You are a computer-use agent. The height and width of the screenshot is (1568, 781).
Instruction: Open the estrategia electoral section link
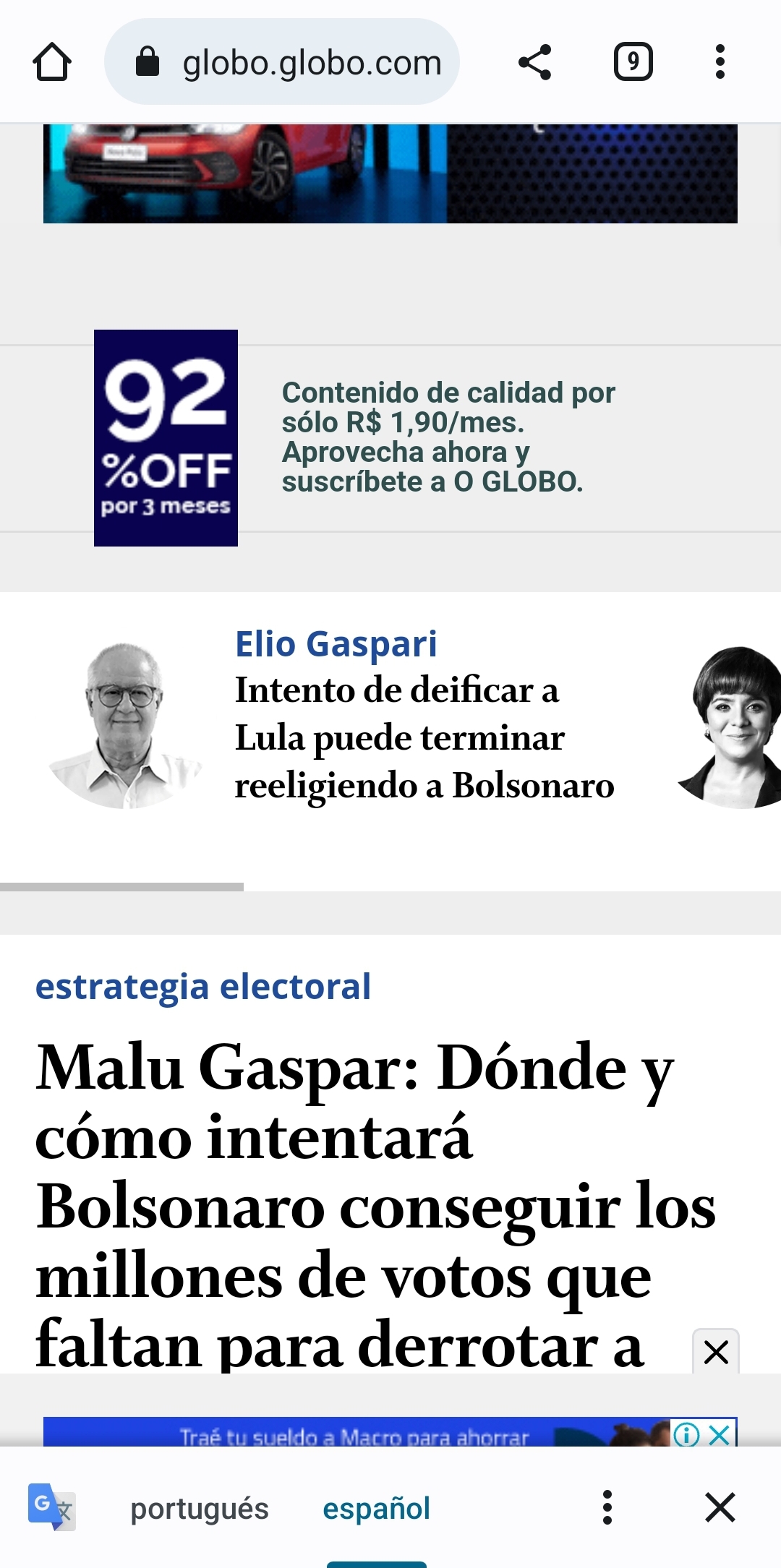(x=203, y=987)
